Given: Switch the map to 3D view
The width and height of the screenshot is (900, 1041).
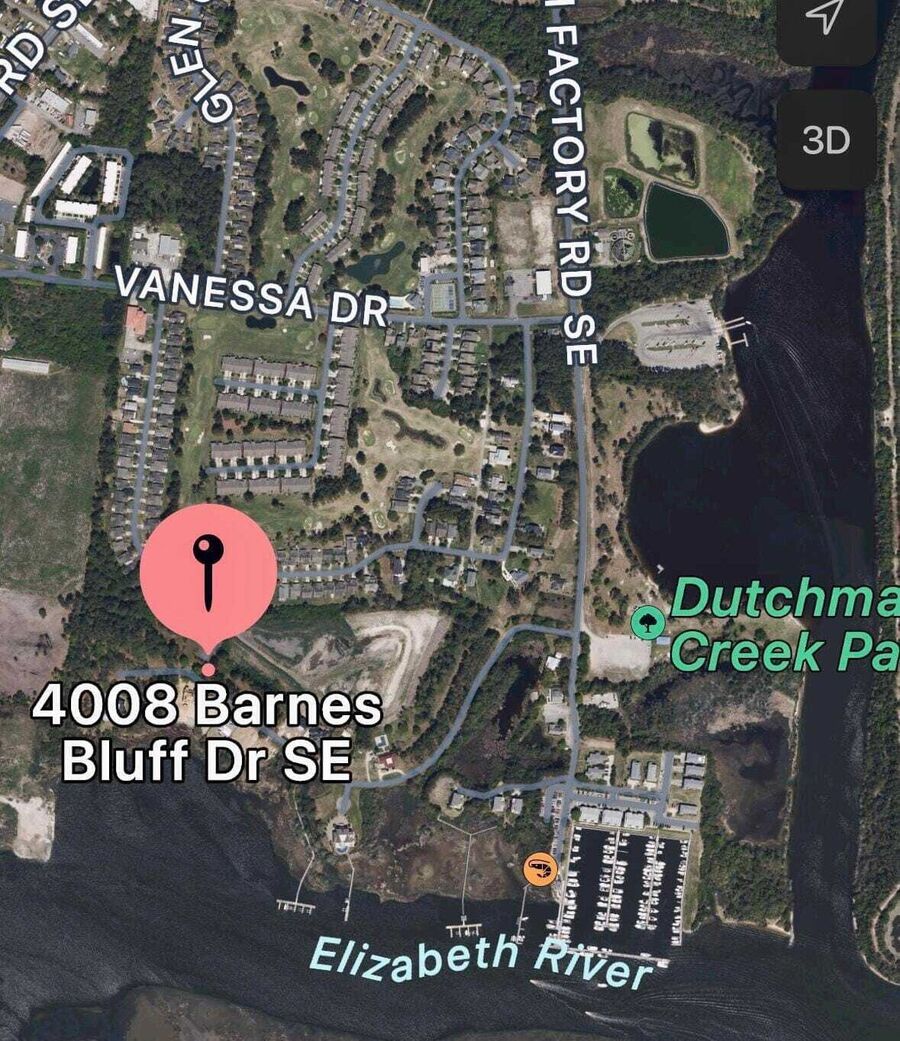Looking at the screenshot, I should [x=826, y=141].
